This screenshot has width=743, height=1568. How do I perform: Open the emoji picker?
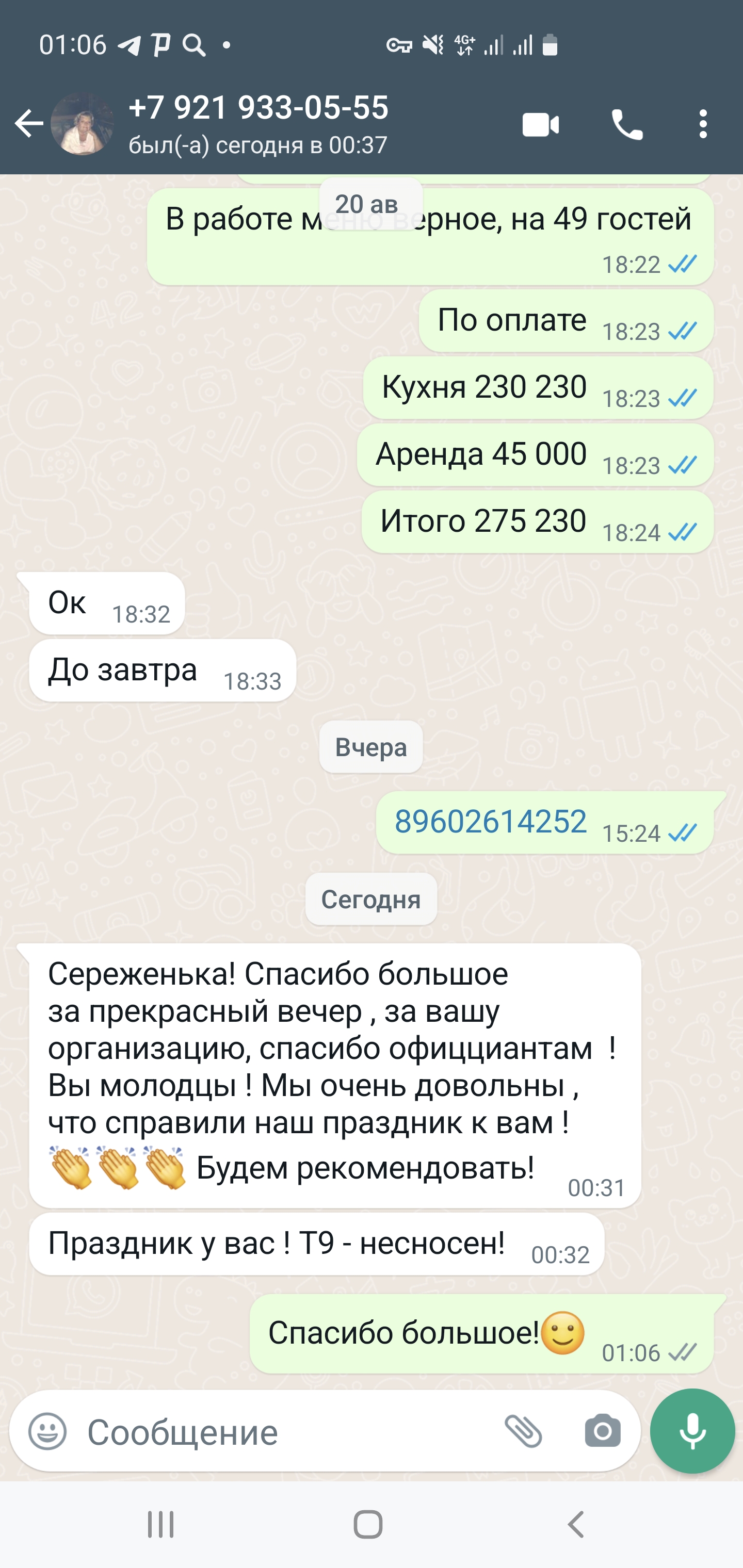point(47,1431)
